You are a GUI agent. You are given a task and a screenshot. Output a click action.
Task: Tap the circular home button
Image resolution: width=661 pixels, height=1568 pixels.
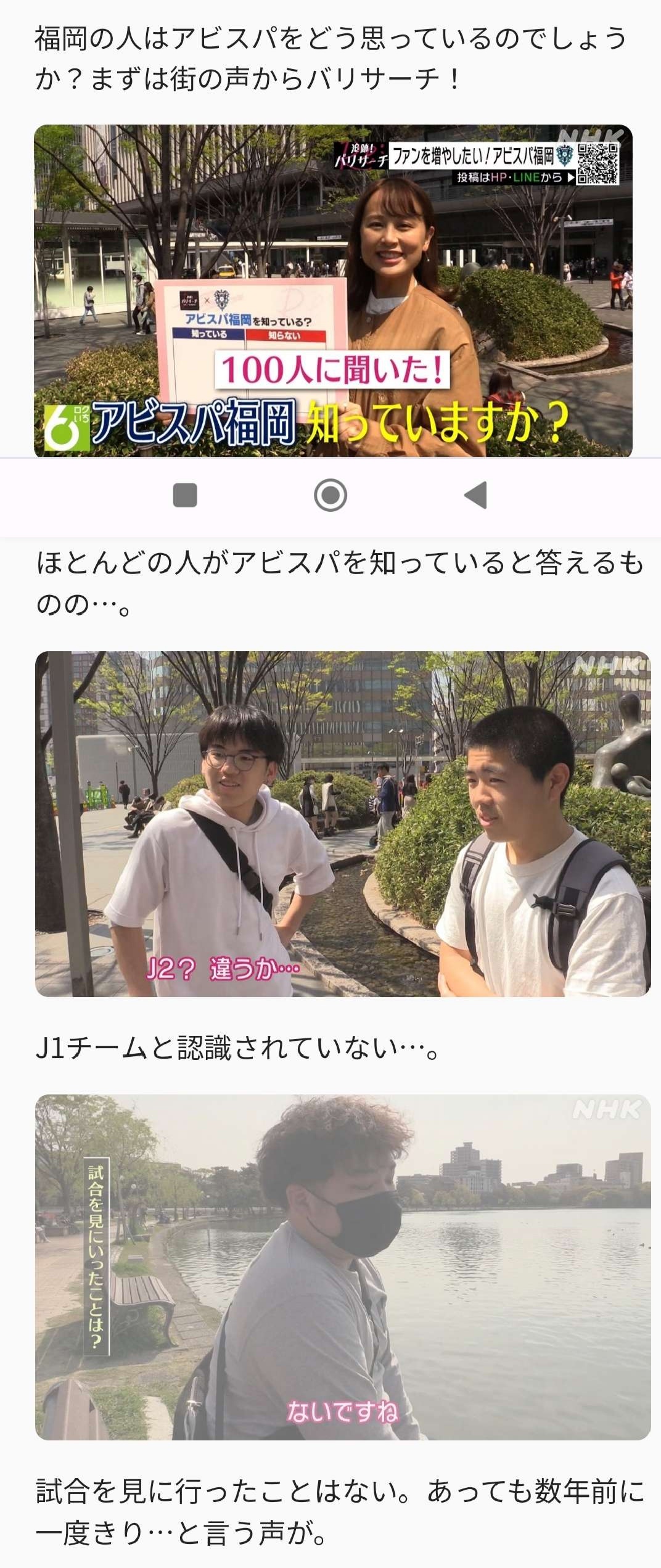(330, 495)
